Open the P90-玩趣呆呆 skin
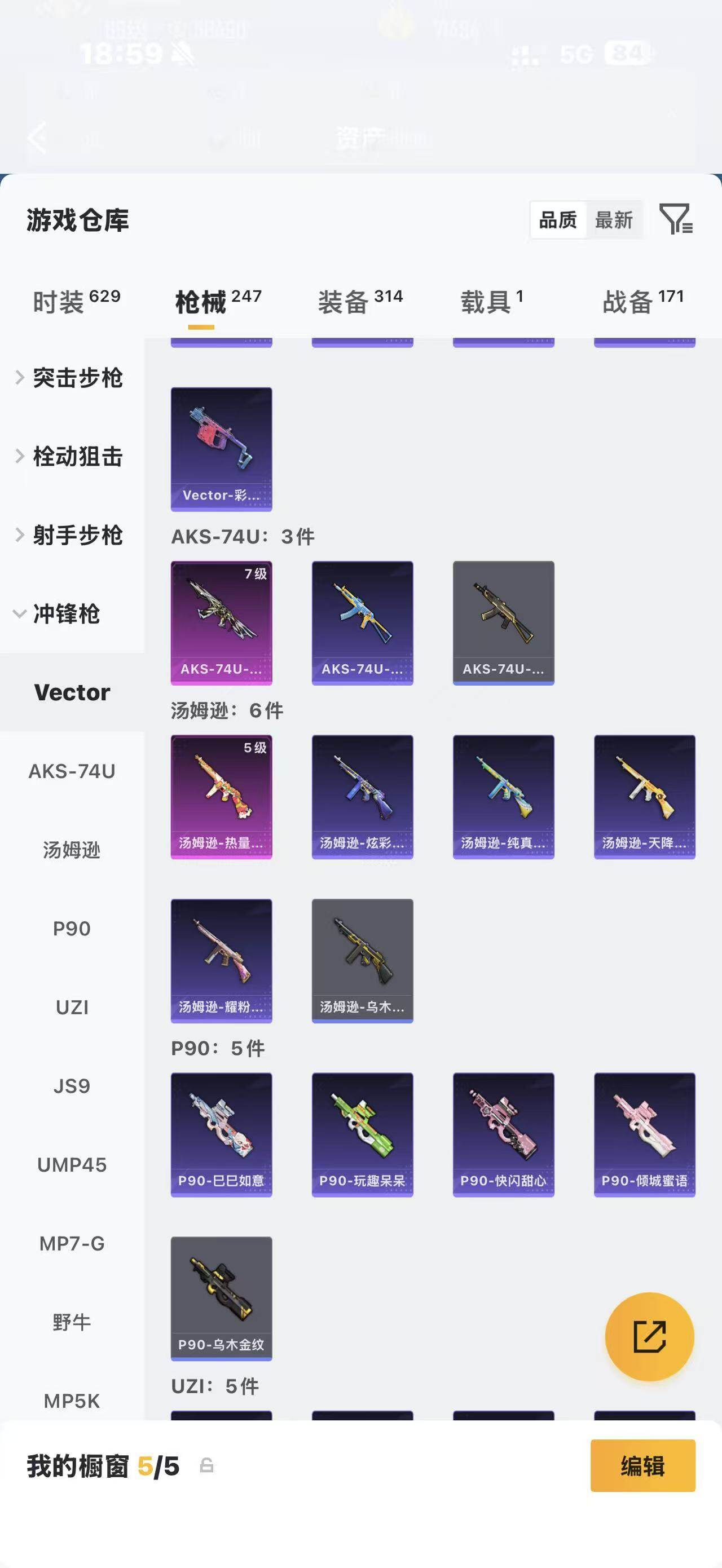Viewport: 722px width, 1568px height. click(x=363, y=1134)
